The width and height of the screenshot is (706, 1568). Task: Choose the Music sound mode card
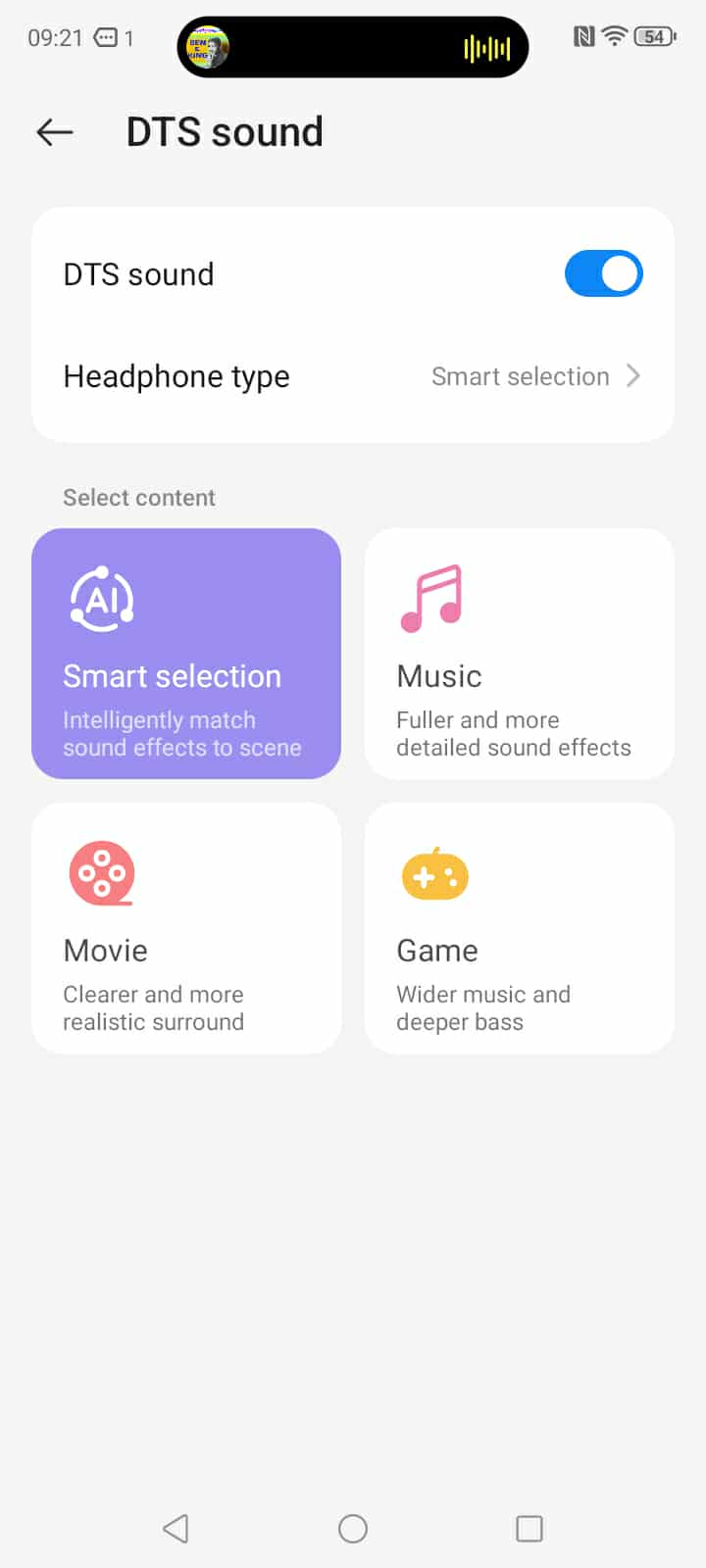click(519, 654)
